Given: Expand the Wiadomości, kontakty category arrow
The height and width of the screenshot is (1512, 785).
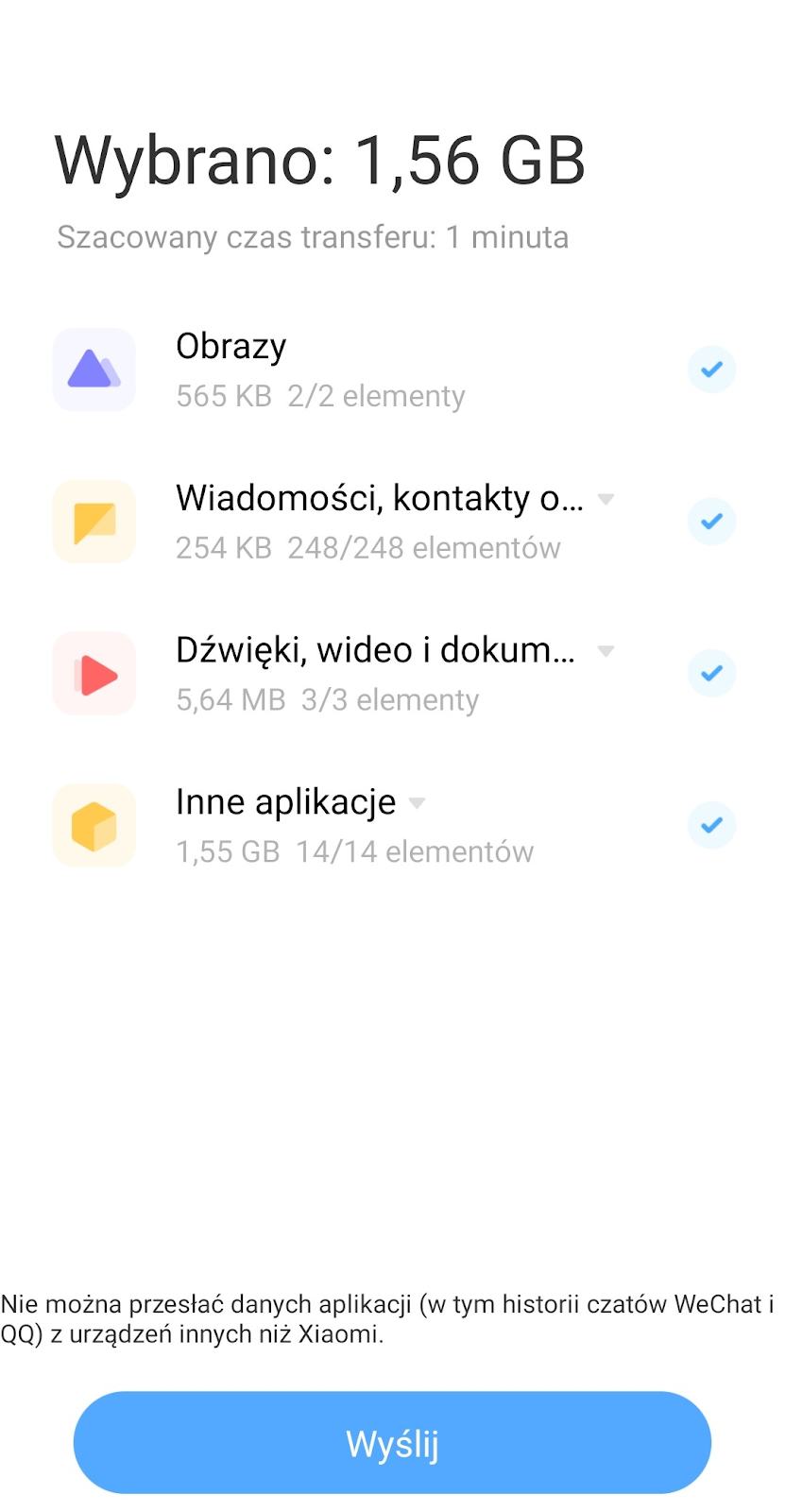Looking at the screenshot, I should click(606, 499).
